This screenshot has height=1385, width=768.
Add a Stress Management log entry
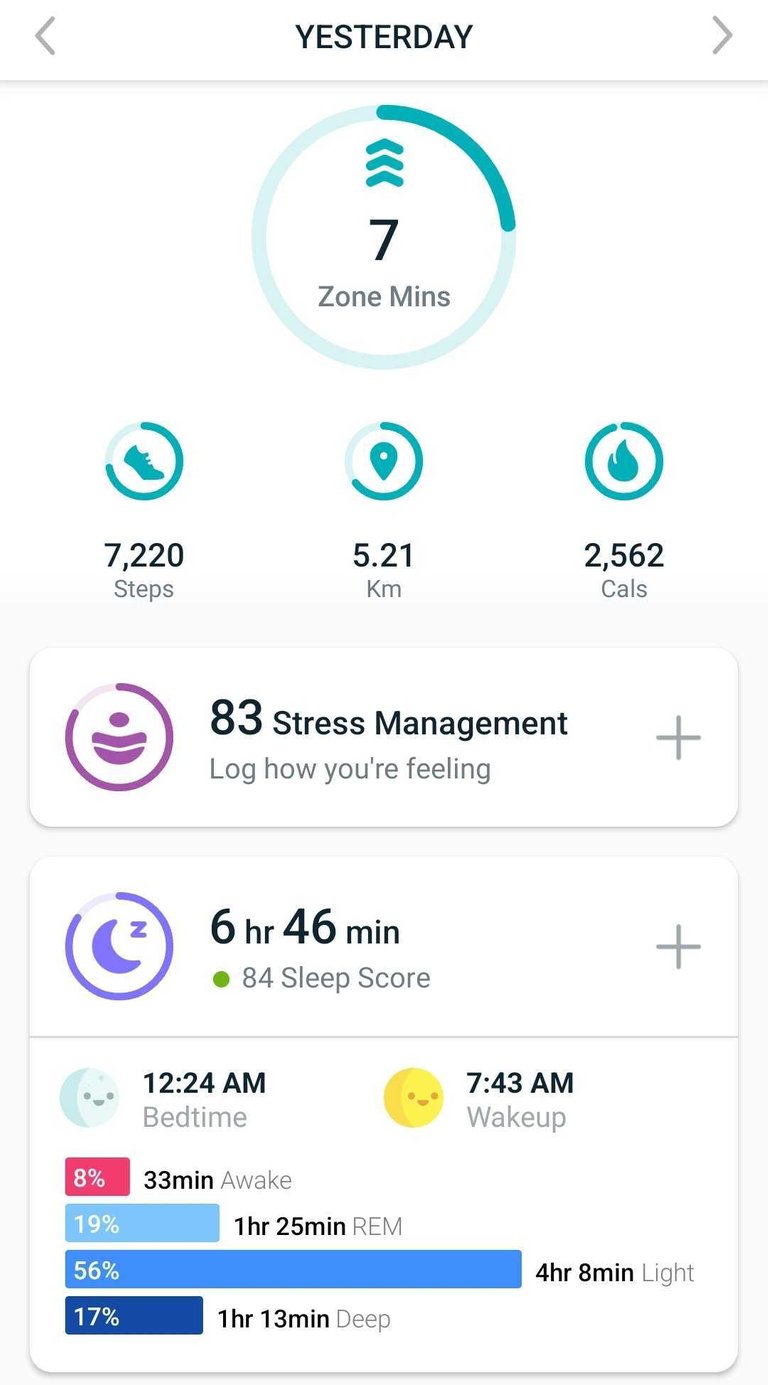point(678,738)
